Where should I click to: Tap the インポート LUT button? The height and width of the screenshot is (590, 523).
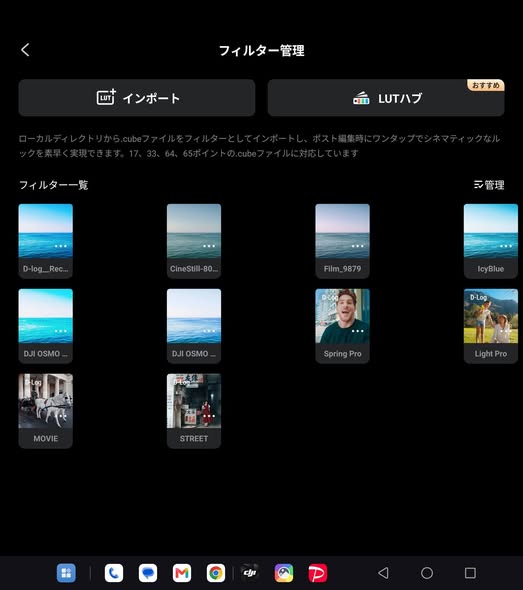tap(137, 98)
